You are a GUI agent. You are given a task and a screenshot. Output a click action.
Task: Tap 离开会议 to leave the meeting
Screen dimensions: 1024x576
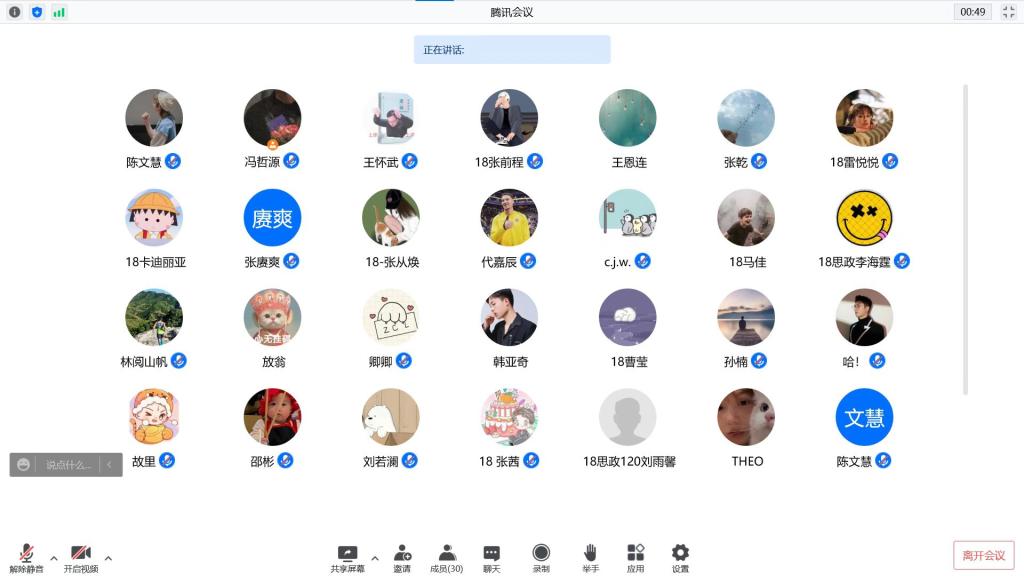click(x=983, y=555)
